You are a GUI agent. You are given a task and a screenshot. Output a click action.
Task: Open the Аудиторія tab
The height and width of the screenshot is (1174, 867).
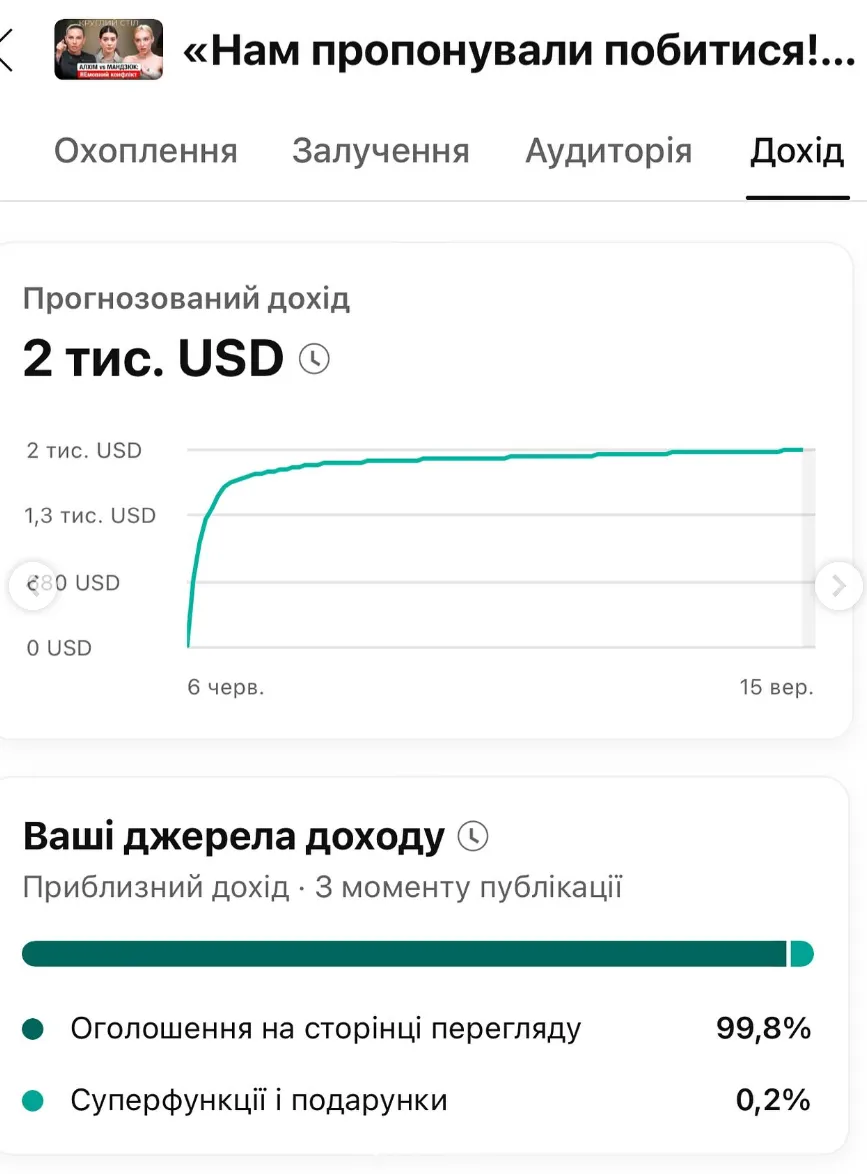tap(608, 151)
